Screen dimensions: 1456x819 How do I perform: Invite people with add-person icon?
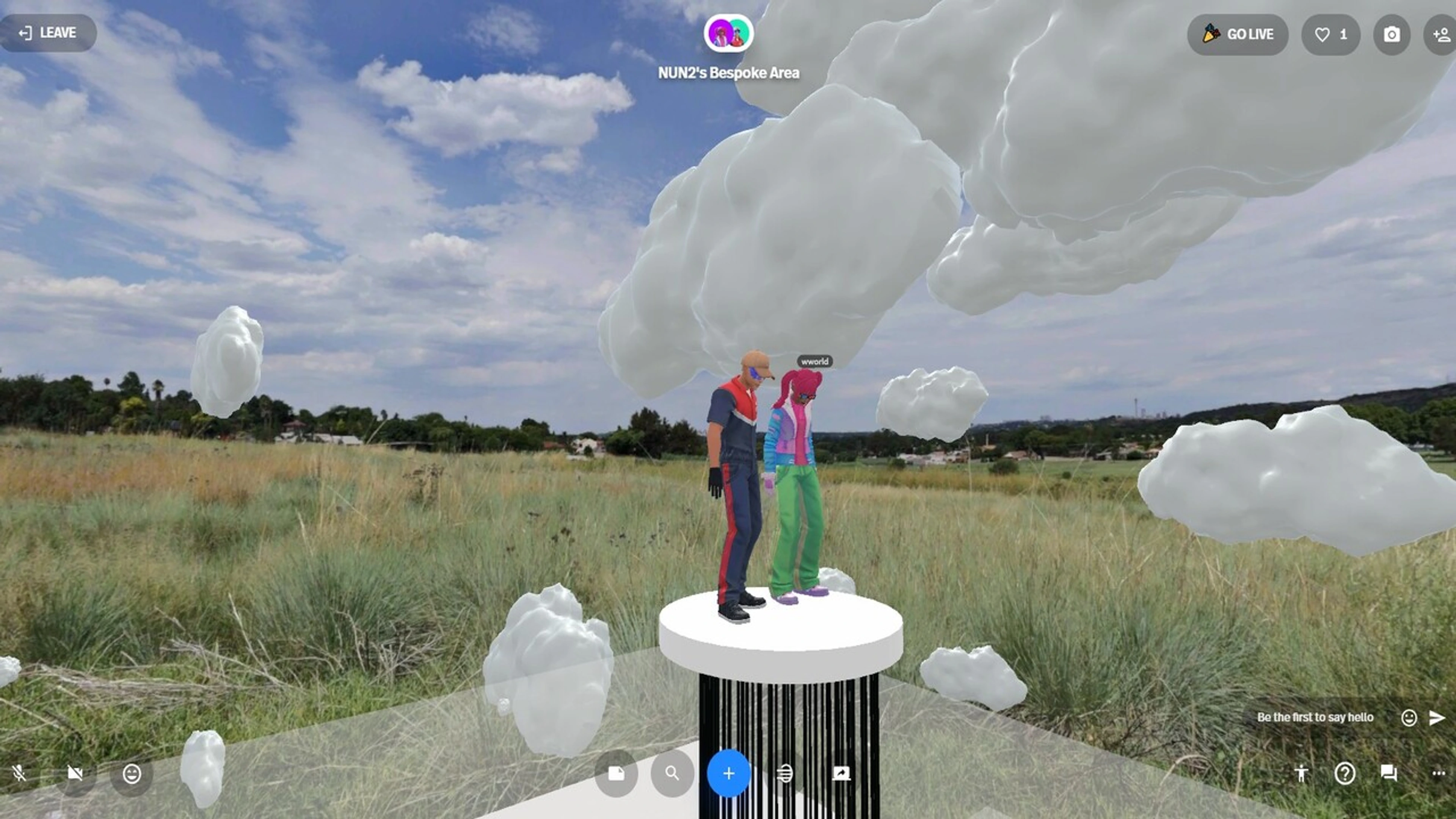click(1441, 35)
